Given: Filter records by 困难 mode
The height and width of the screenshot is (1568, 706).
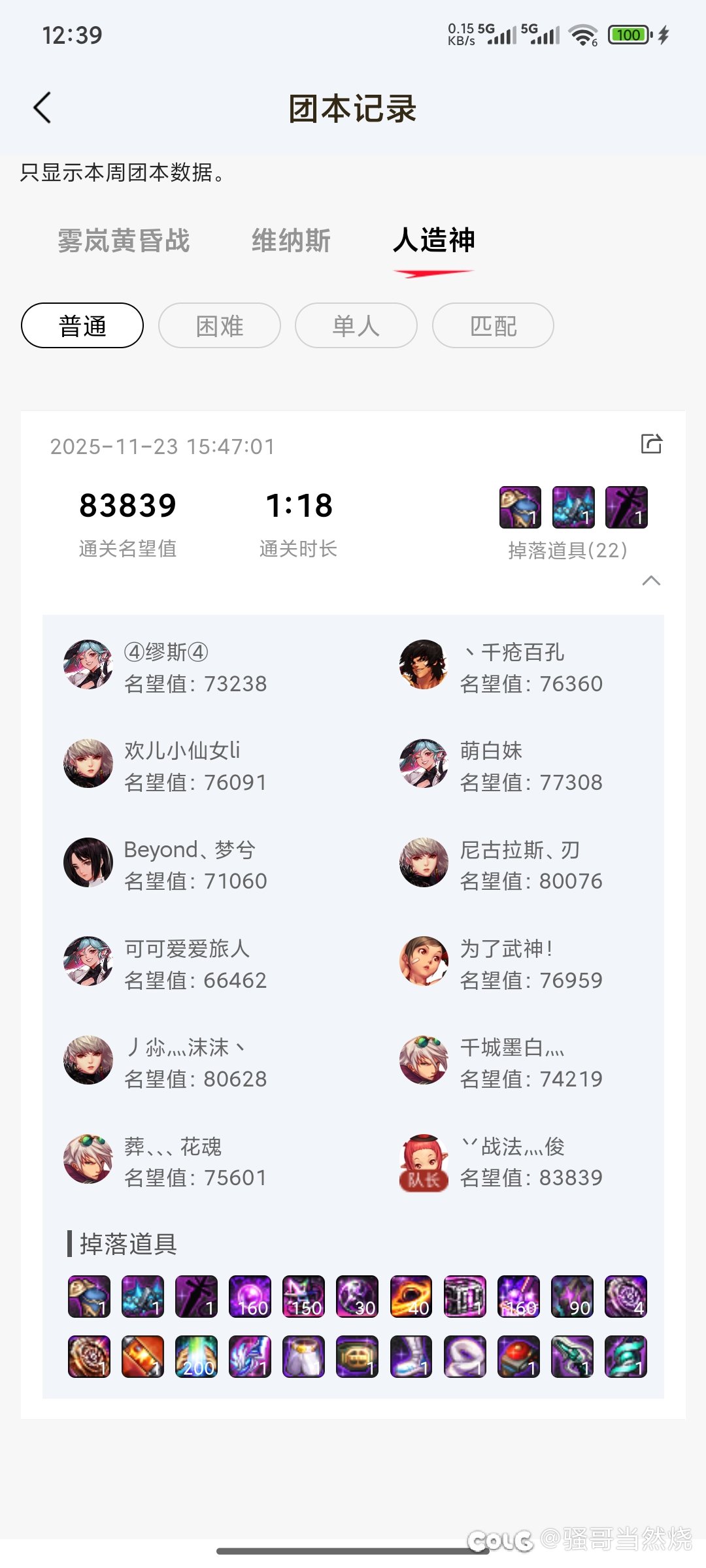Looking at the screenshot, I should click(x=220, y=325).
